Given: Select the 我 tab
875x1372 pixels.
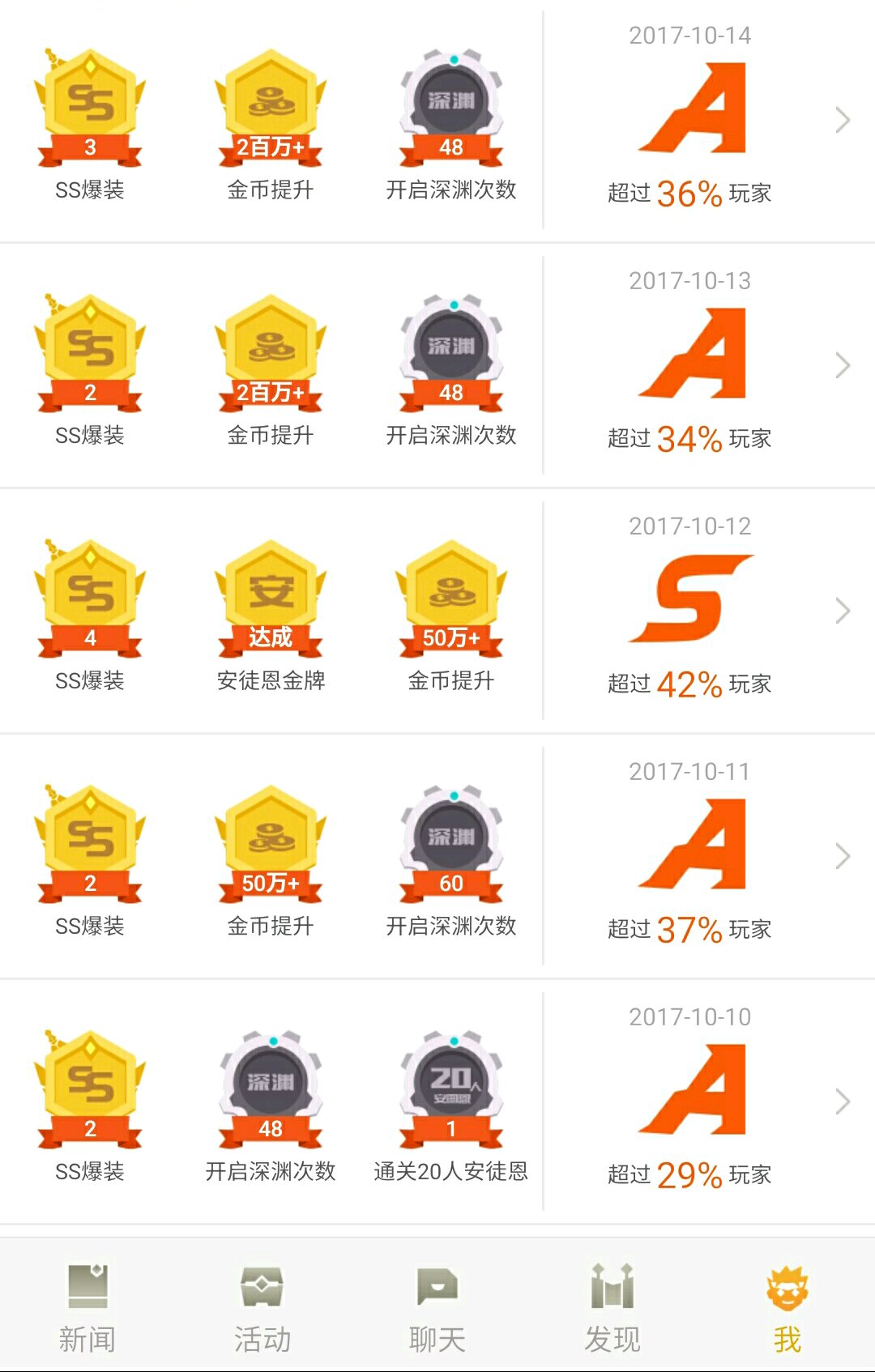Looking at the screenshot, I should click(x=787, y=1306).
